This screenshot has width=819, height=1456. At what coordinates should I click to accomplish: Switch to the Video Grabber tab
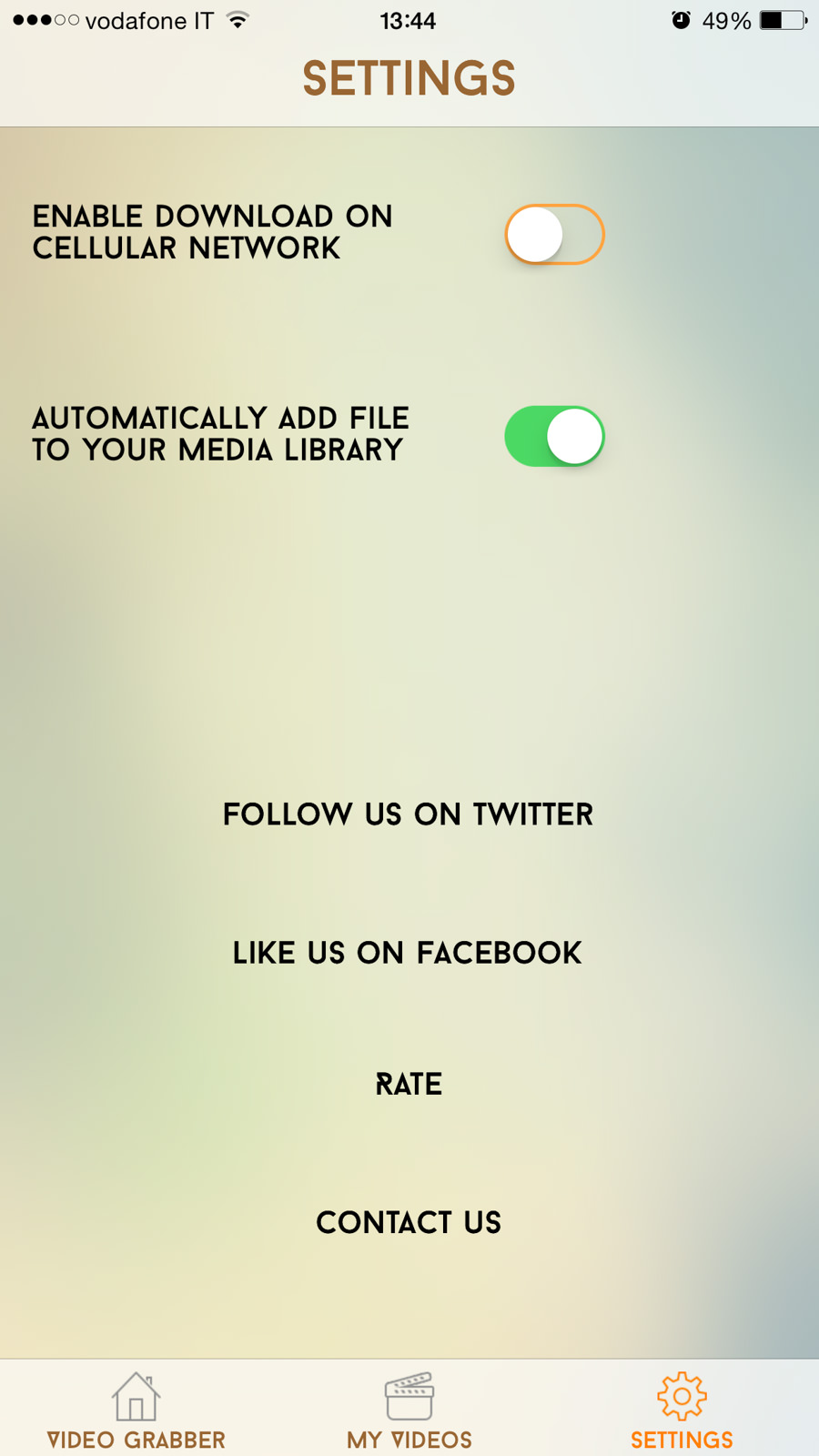tap(136, 1410)
